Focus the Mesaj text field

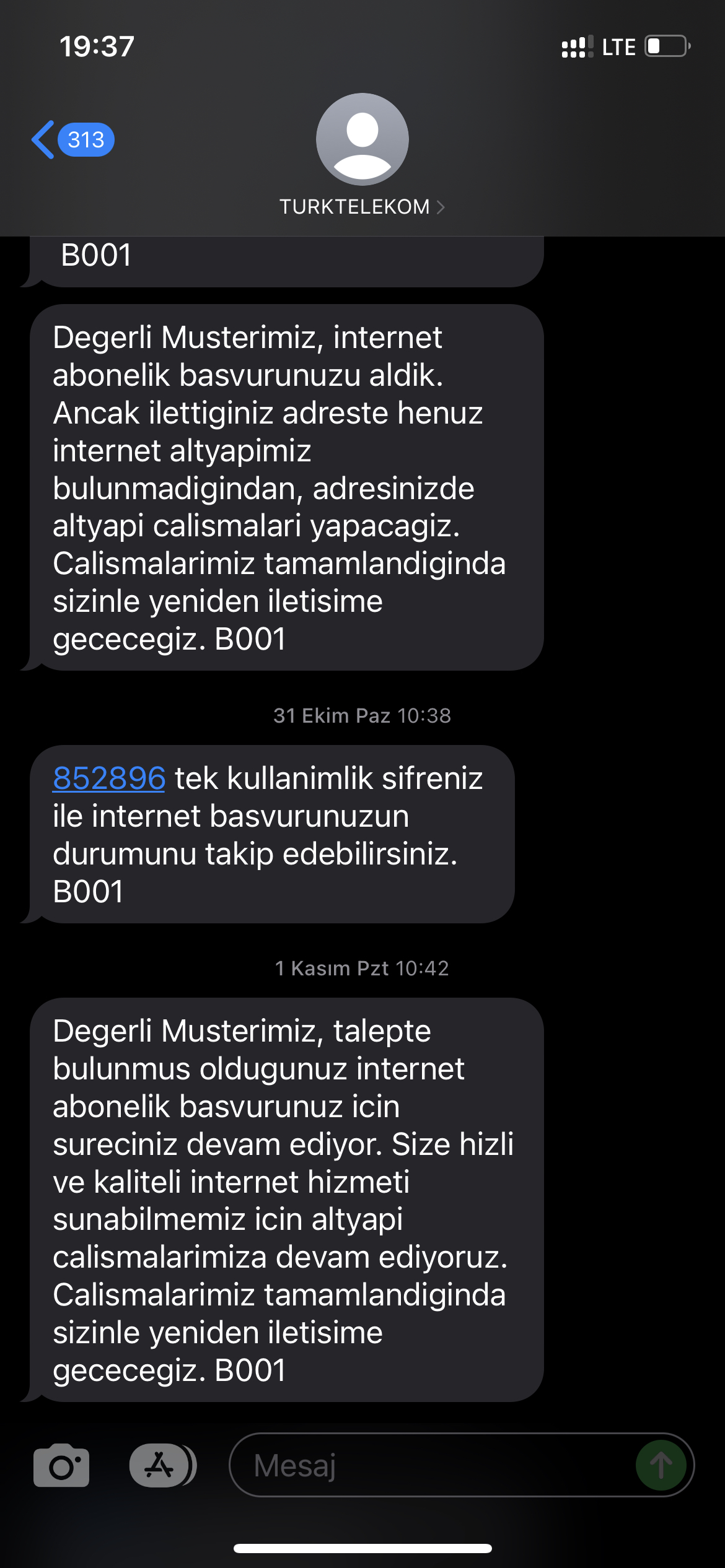434,1465
